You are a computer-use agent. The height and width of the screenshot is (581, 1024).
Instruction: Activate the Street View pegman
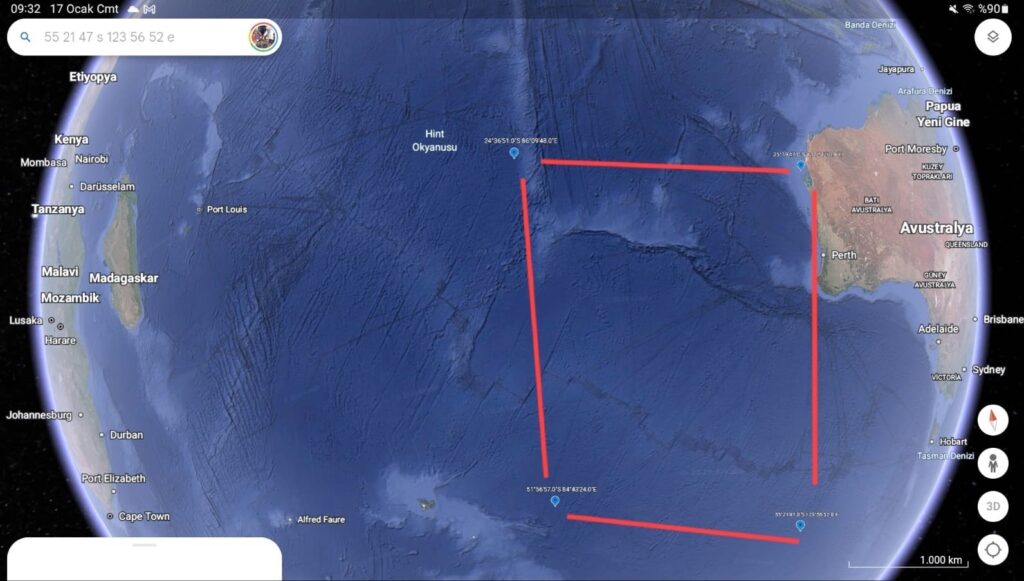click(x=992, y=464)
